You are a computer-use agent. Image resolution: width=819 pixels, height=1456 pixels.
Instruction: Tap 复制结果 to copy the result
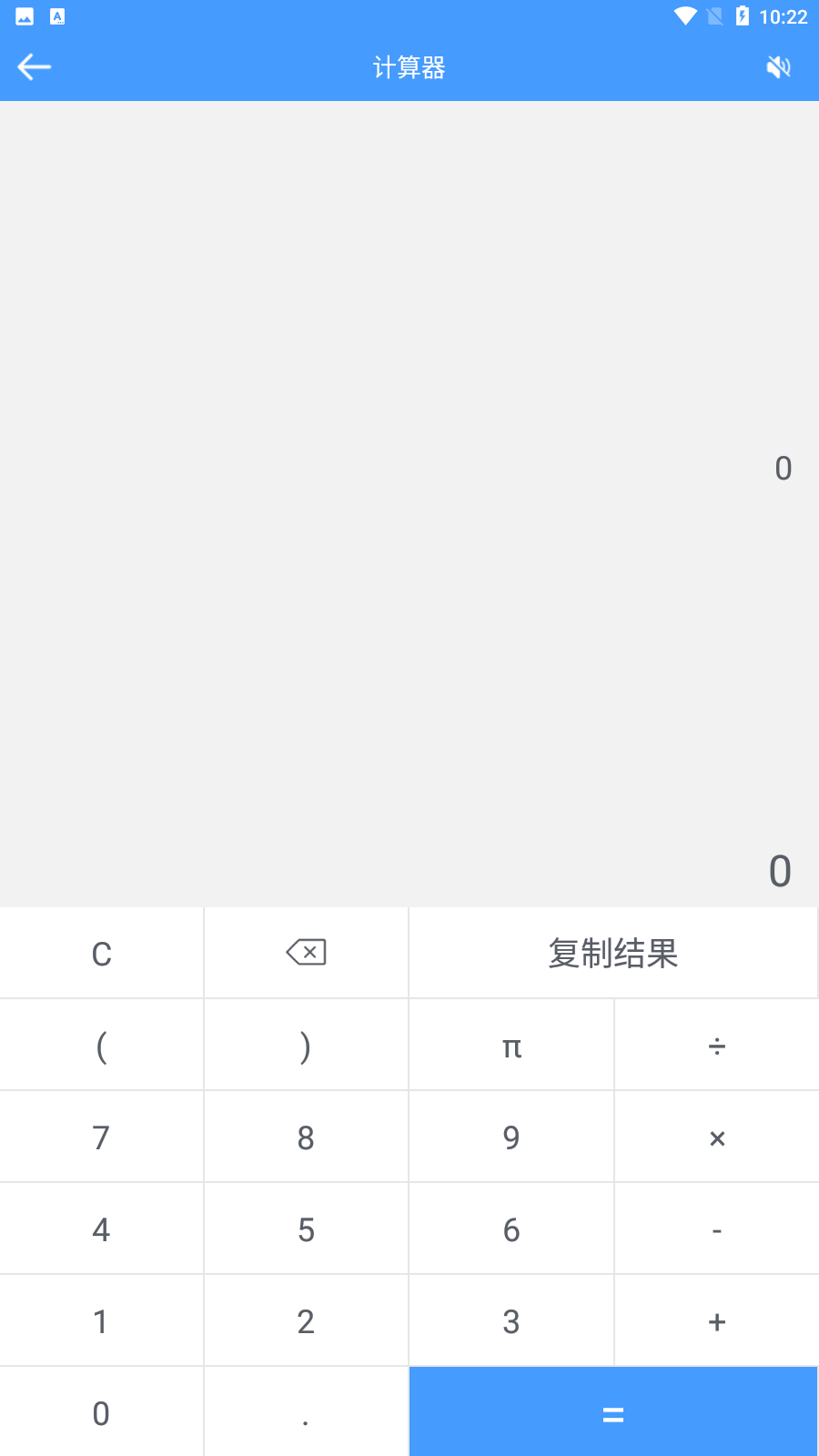(x=612, y=954)
